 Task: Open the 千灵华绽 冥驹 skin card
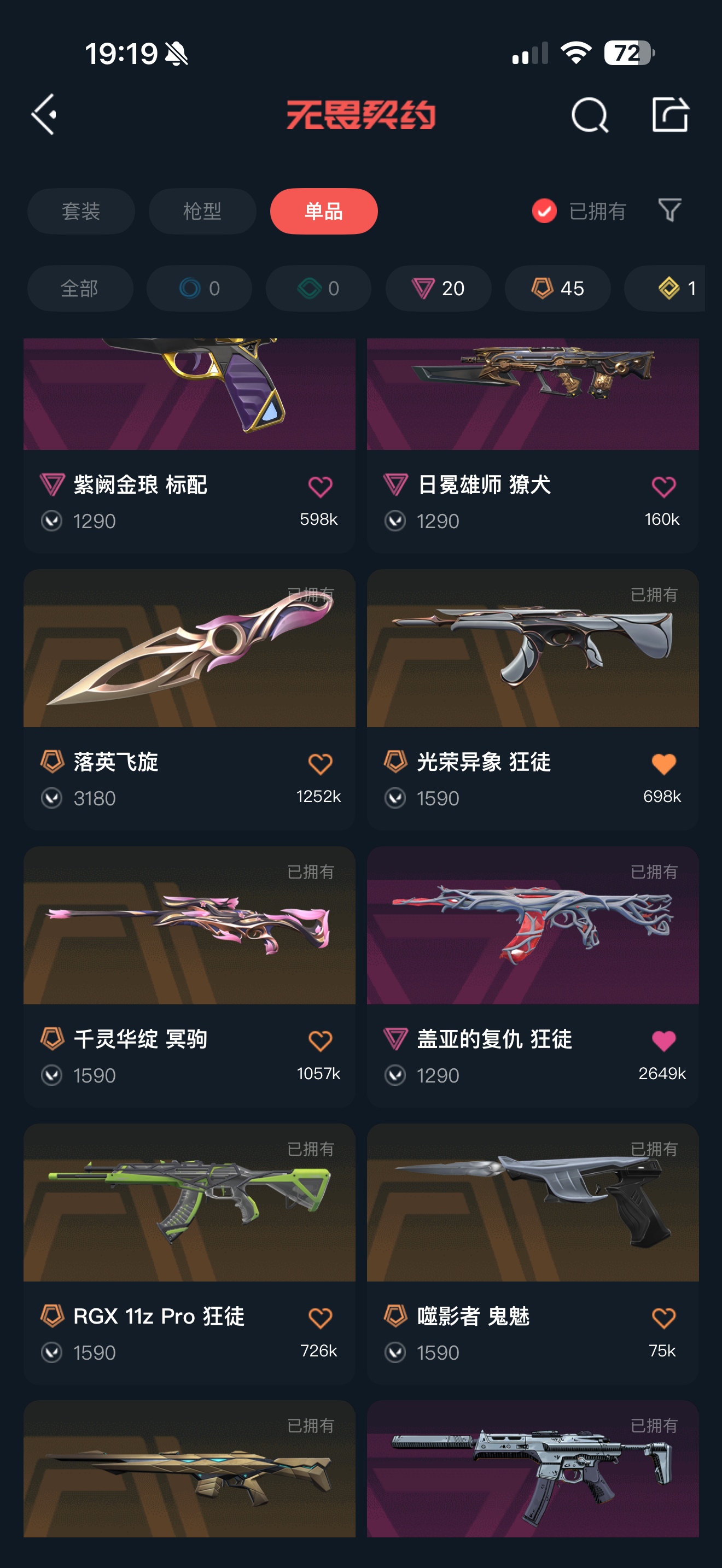(189, 977)
